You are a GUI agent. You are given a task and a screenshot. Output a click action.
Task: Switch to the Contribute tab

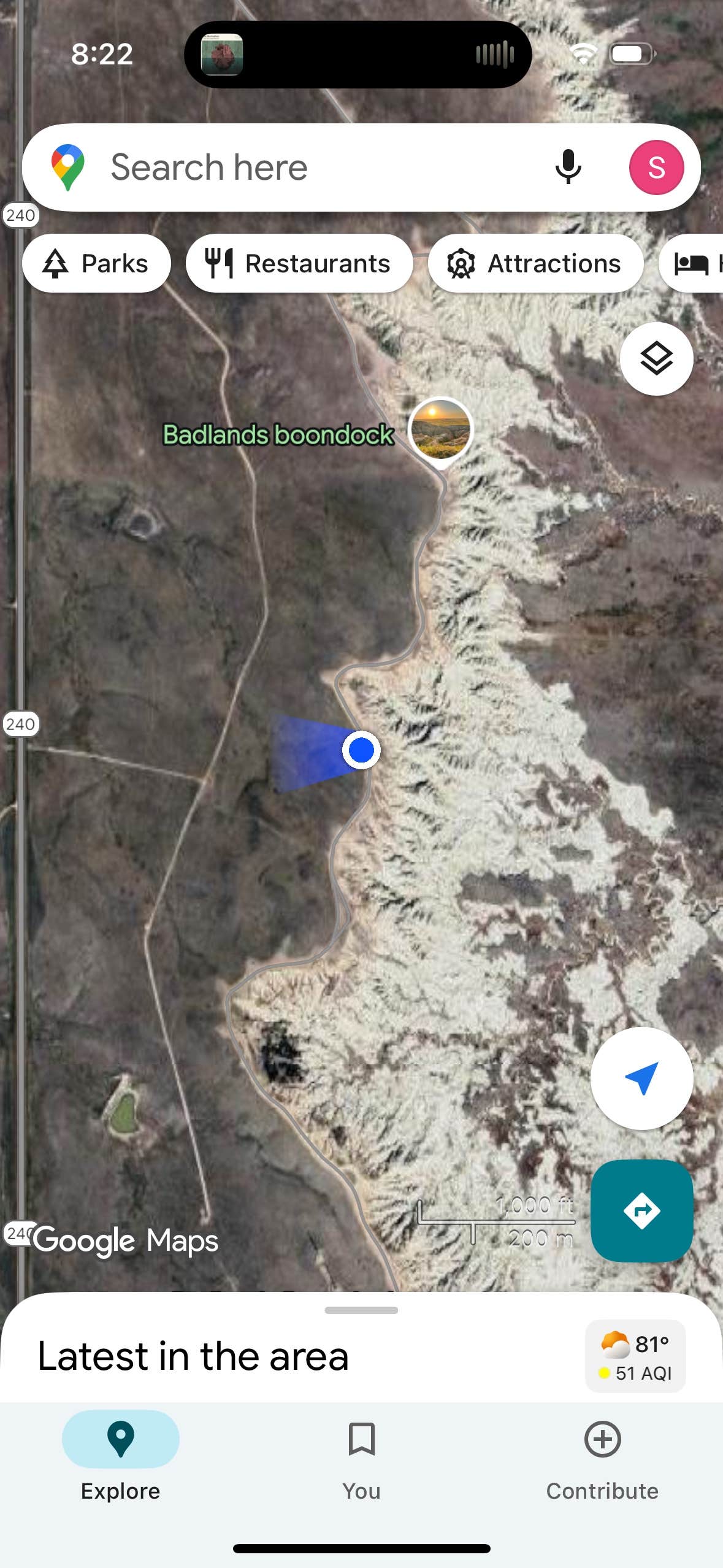tap(602, 1455)
